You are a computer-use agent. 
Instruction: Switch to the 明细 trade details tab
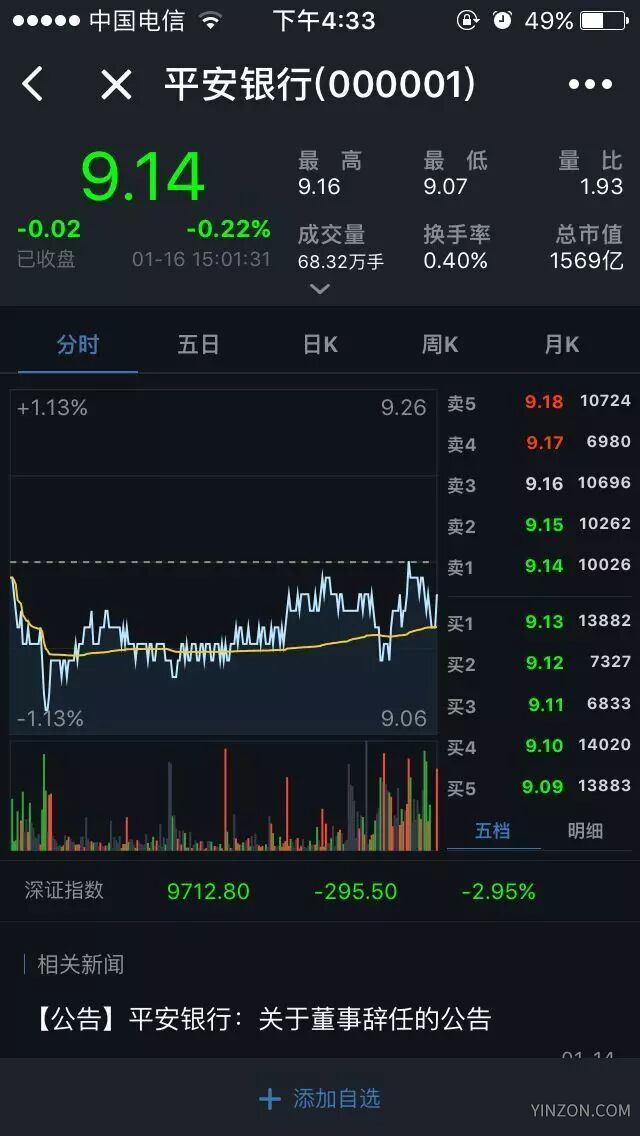pos(585,830)
